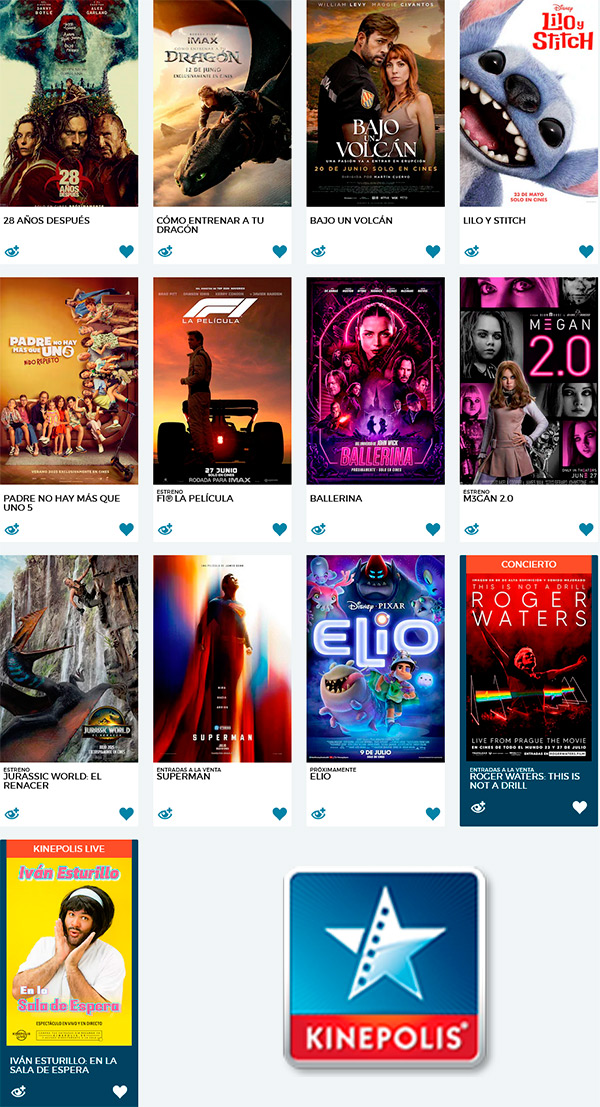Tap the eye icon under M3GAN 2.0

(x=472, y=529)
